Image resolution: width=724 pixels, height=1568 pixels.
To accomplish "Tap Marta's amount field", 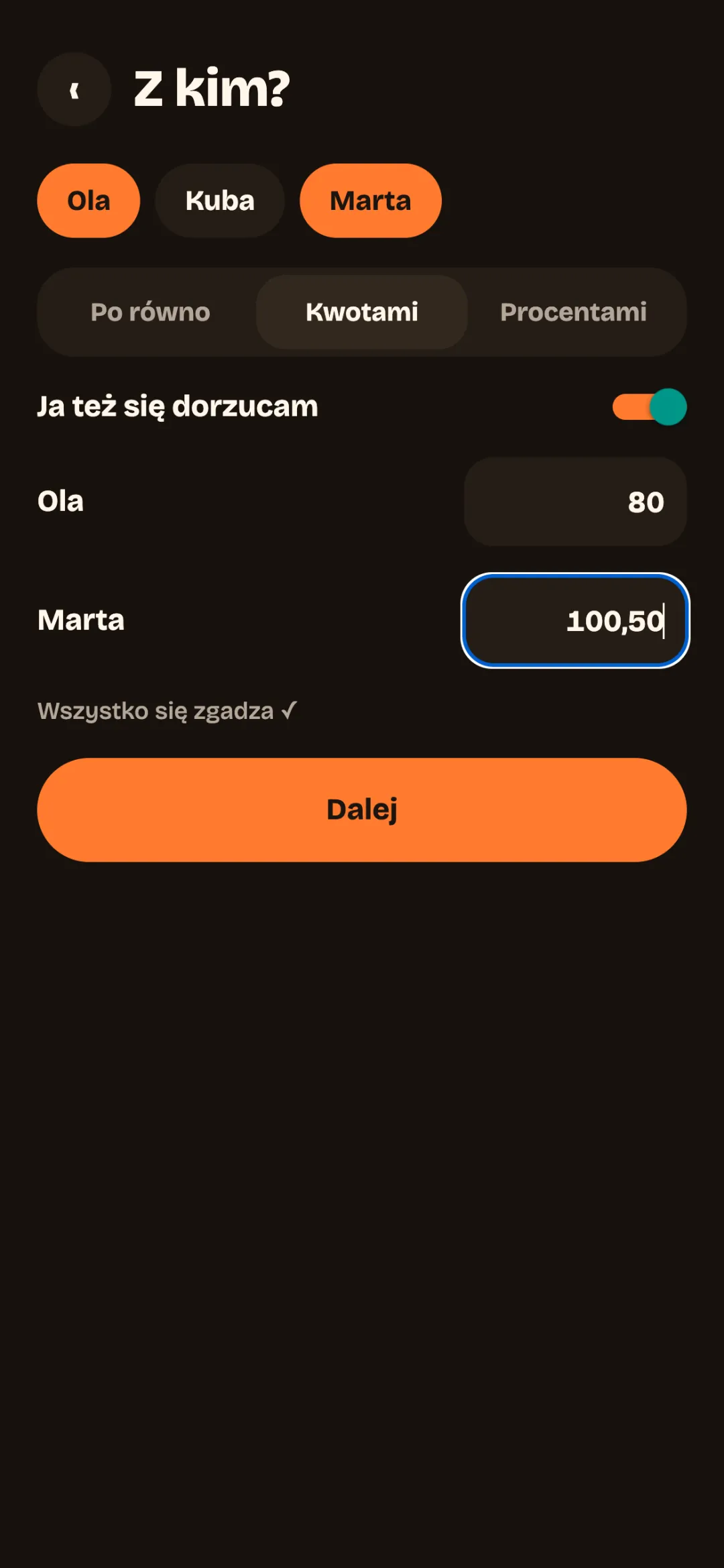I will click(x=575, y=620).
